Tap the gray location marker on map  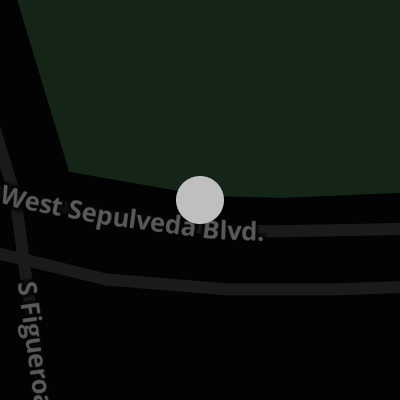(x=200, y=200)
